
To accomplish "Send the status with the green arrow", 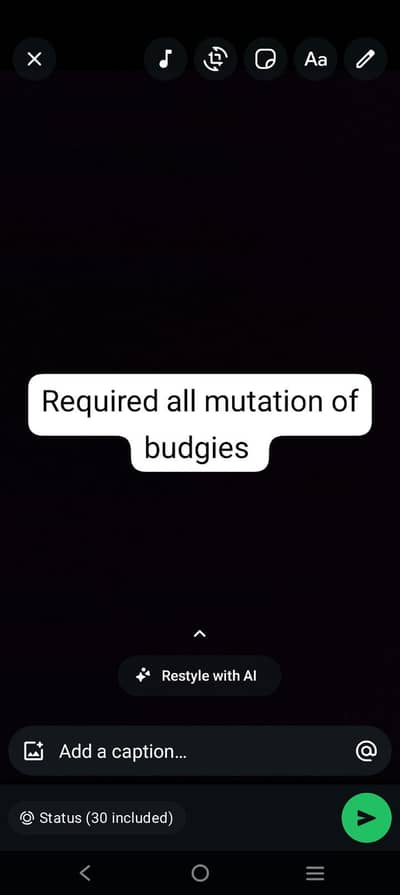I will point(366,818).
